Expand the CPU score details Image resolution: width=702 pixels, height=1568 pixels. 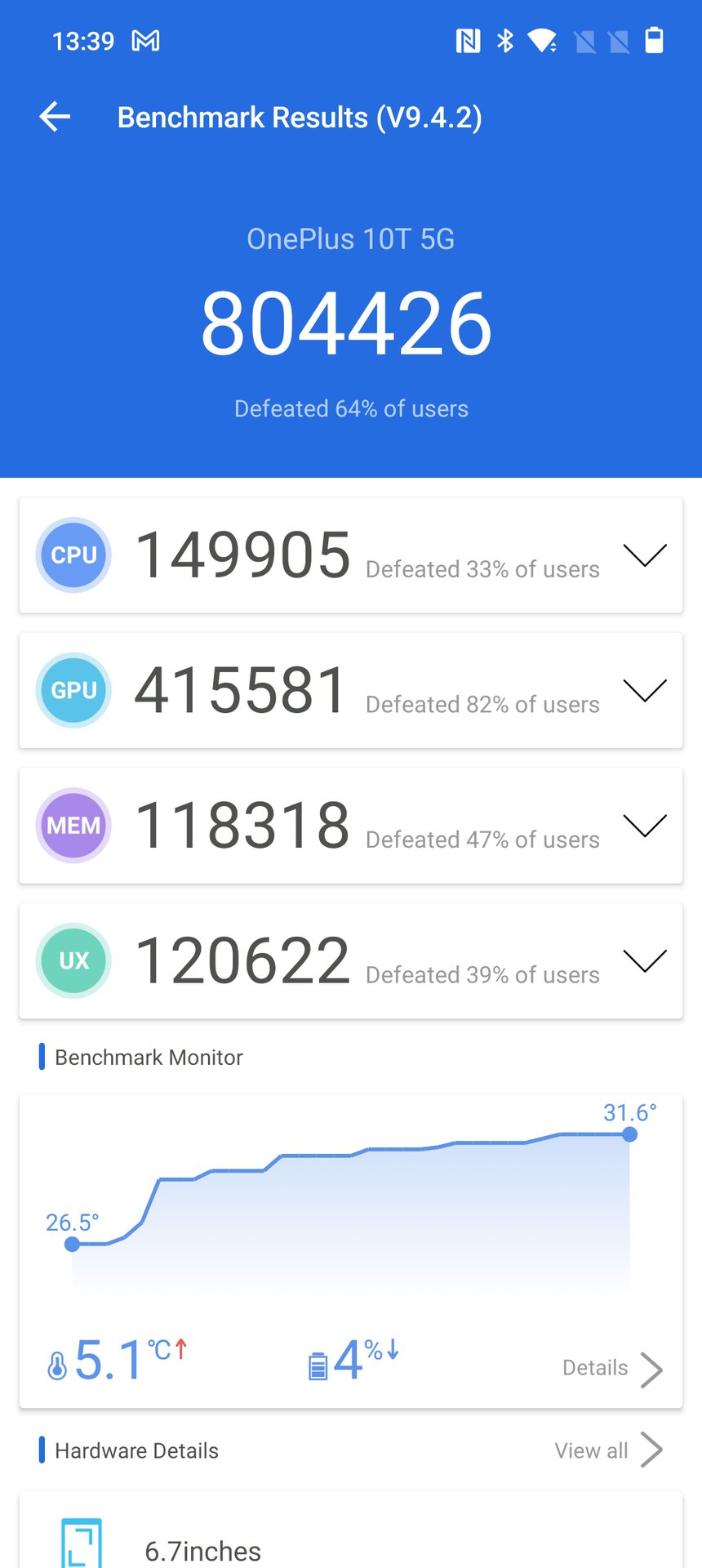(x=644, y=555)
